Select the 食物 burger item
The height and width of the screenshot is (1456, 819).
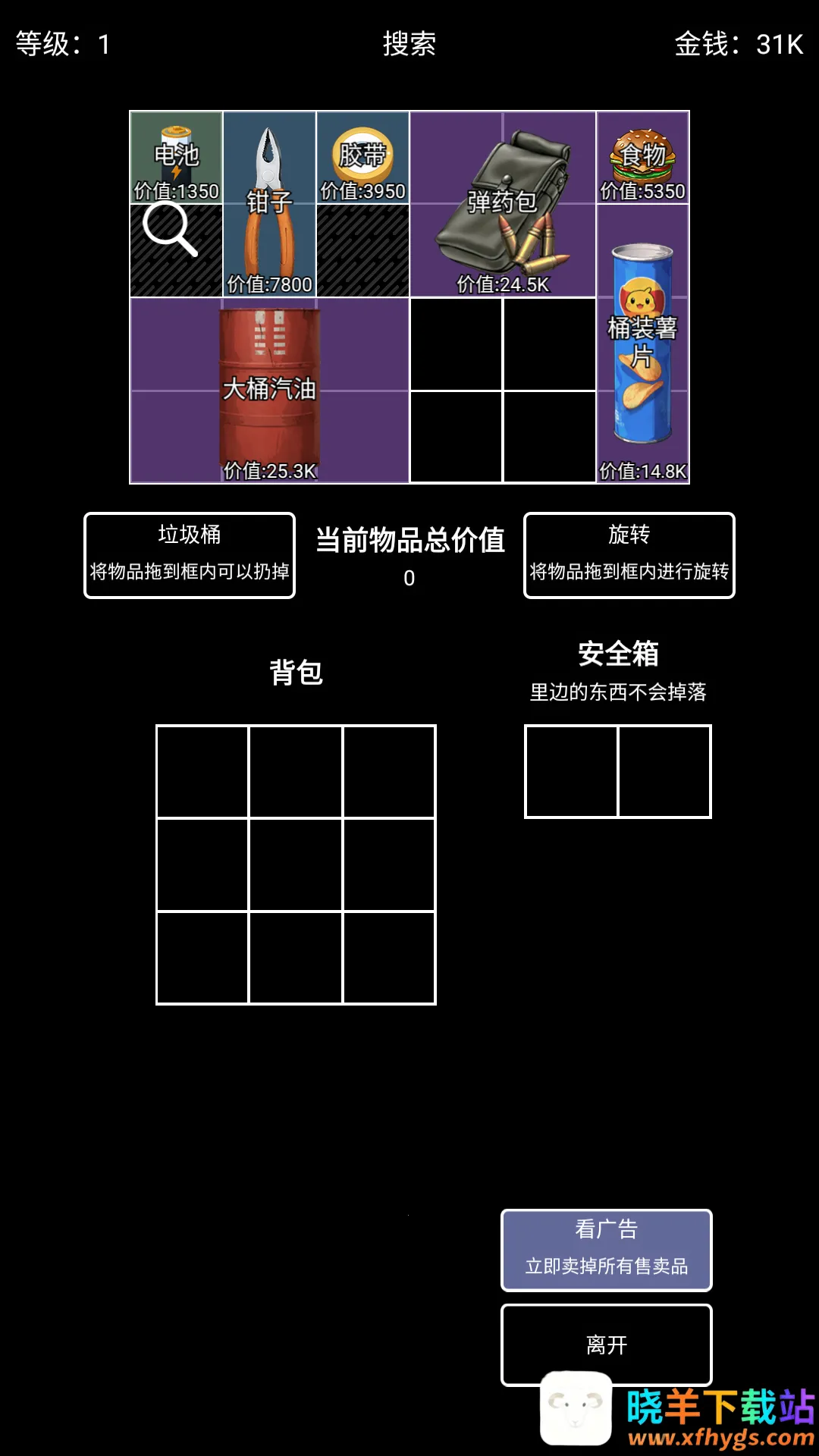[642, 158]
